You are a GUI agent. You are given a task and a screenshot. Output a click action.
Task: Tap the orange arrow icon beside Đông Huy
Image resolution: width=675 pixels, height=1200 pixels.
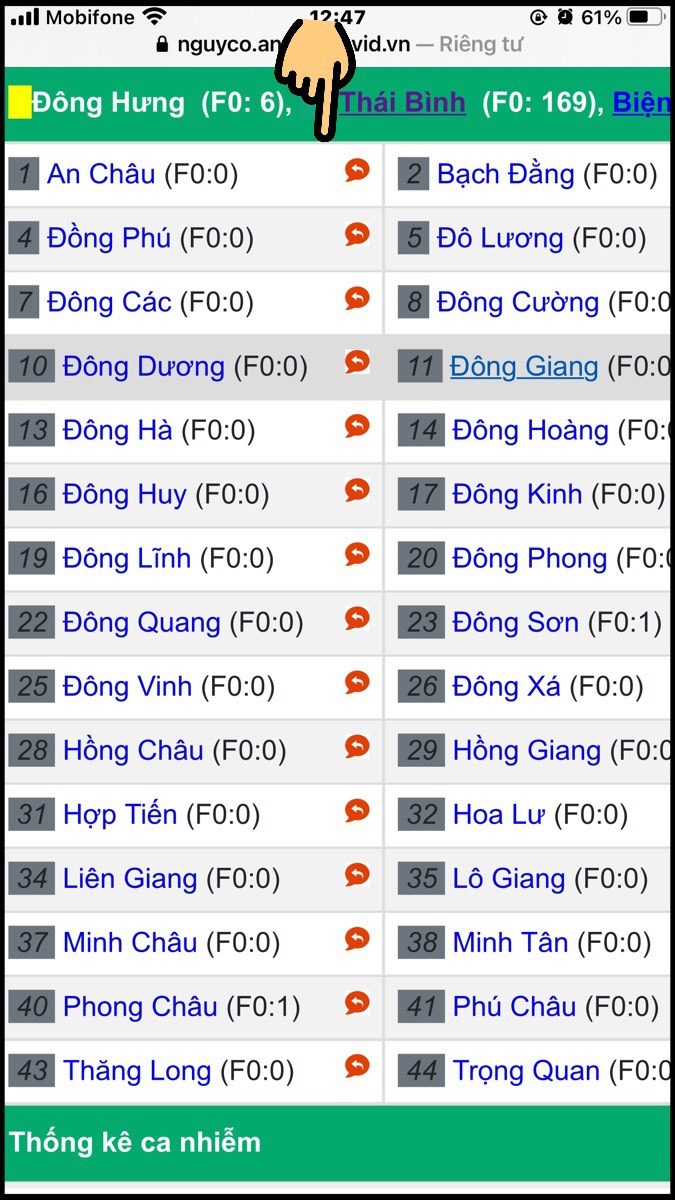(x=357, y=490)
